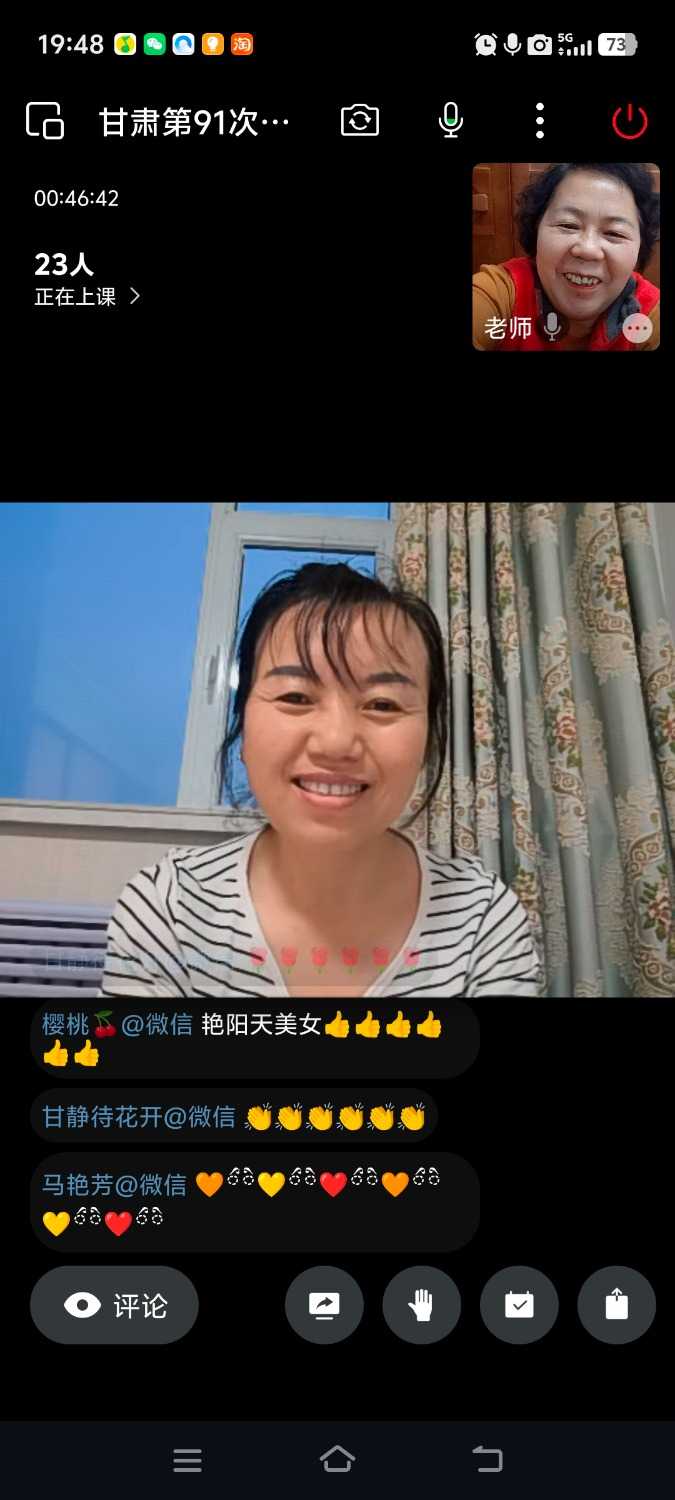Open the check-in calendar

(x=519, y=1305)
